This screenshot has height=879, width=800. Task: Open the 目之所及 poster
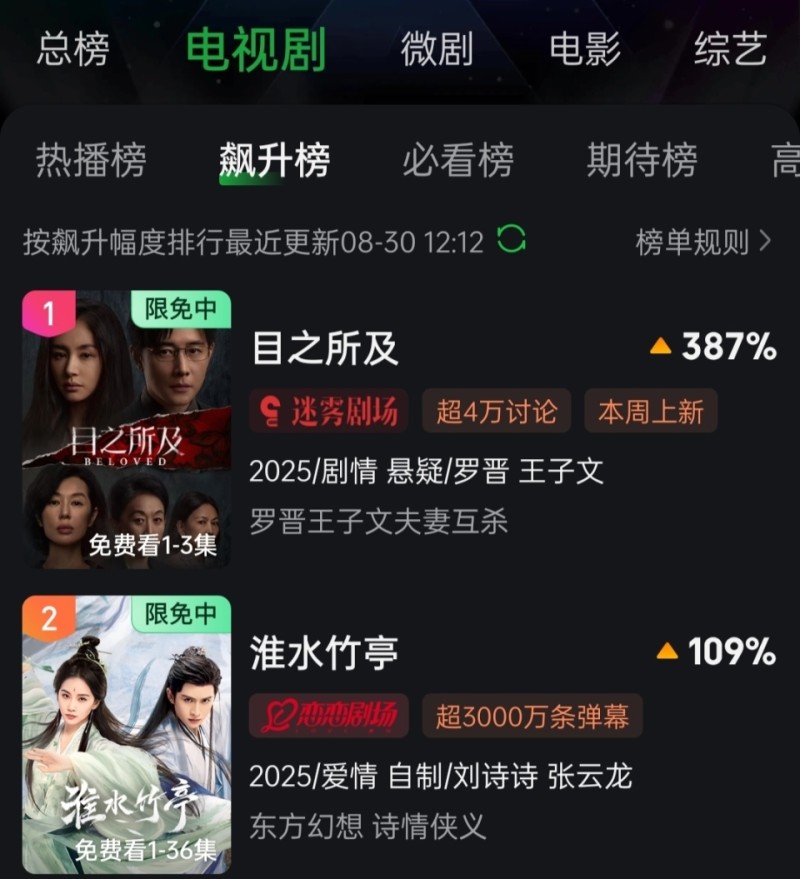(x=127, y=429)
